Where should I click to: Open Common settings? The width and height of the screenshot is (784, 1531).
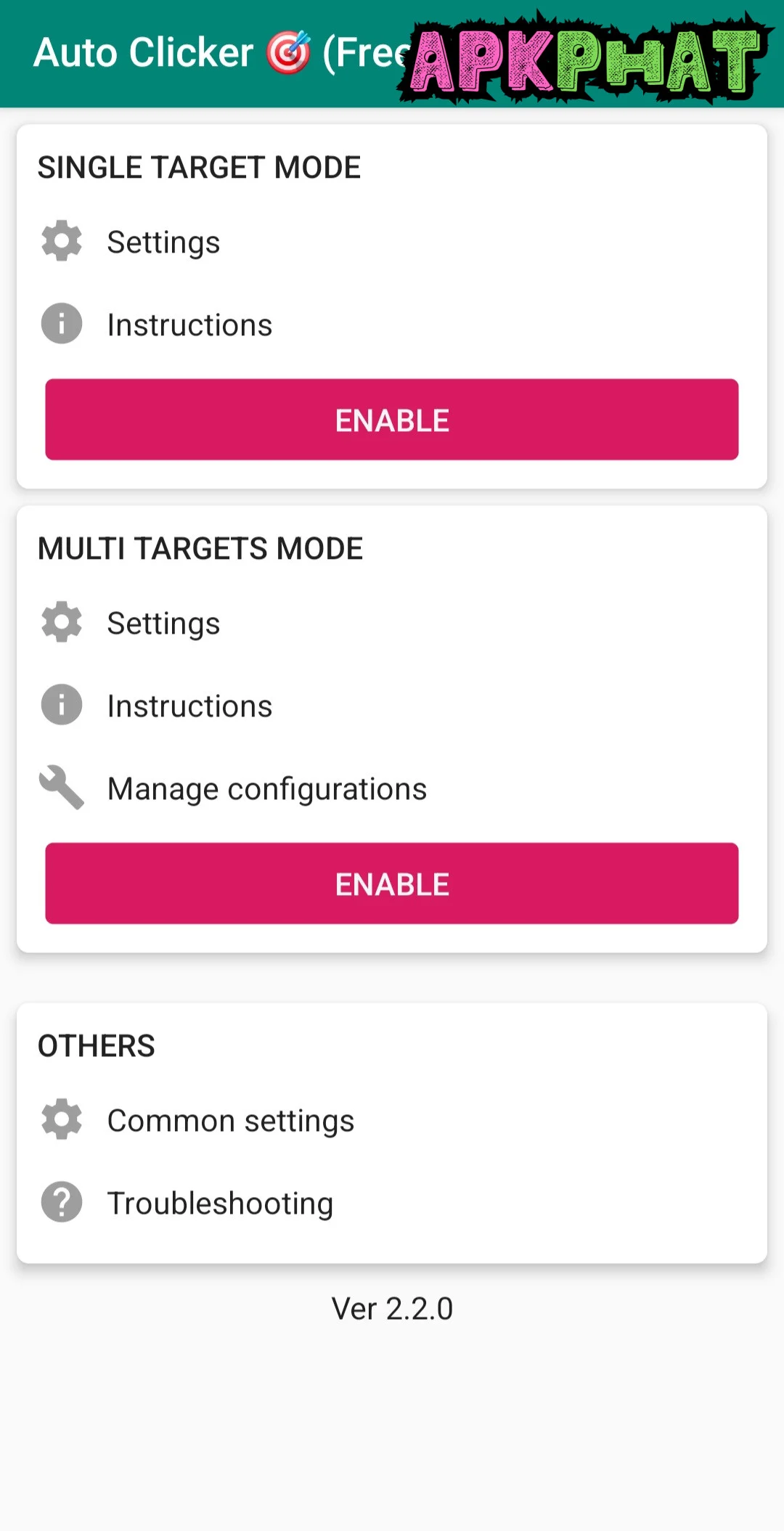pyautogui.click(x=230, y=1121)
